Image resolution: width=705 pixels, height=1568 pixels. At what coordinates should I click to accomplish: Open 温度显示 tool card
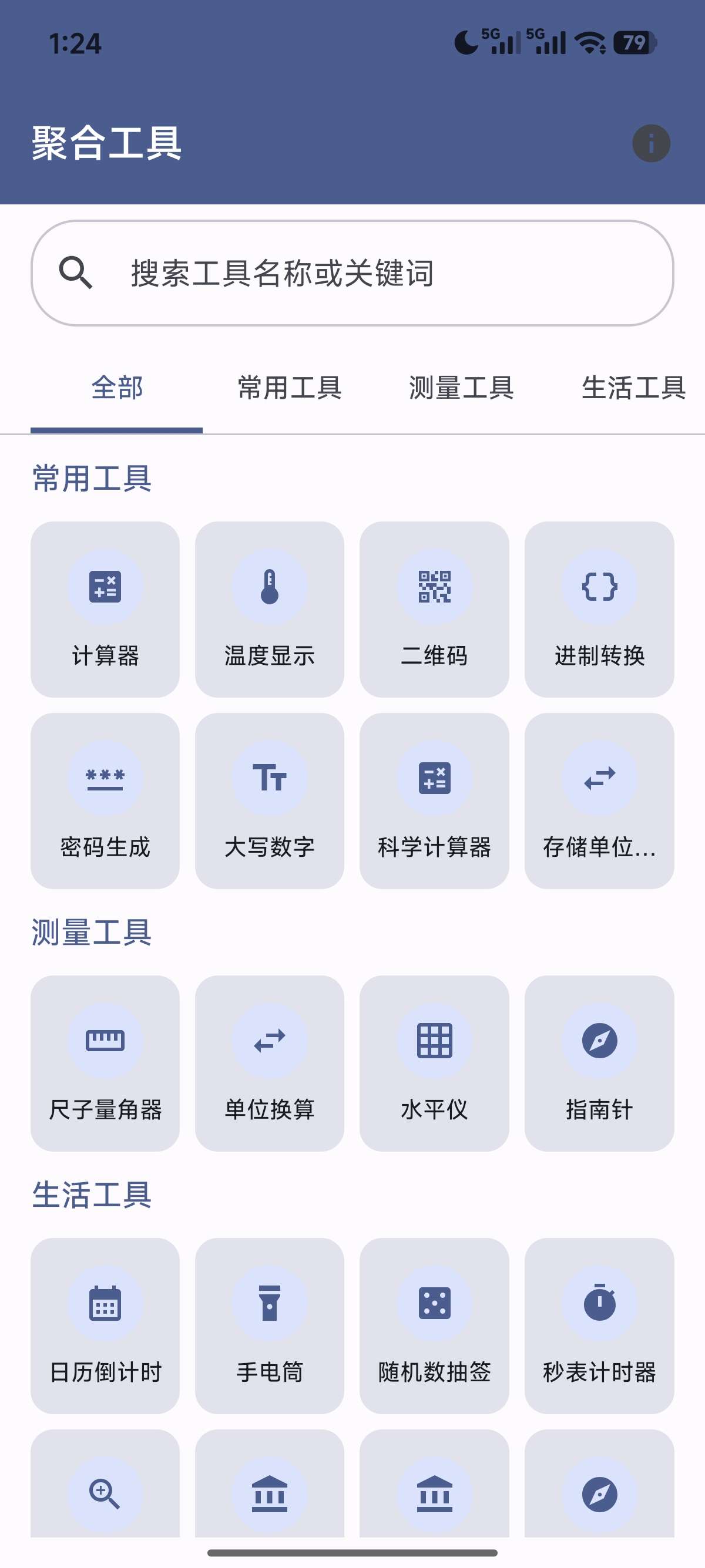point(270,610)
